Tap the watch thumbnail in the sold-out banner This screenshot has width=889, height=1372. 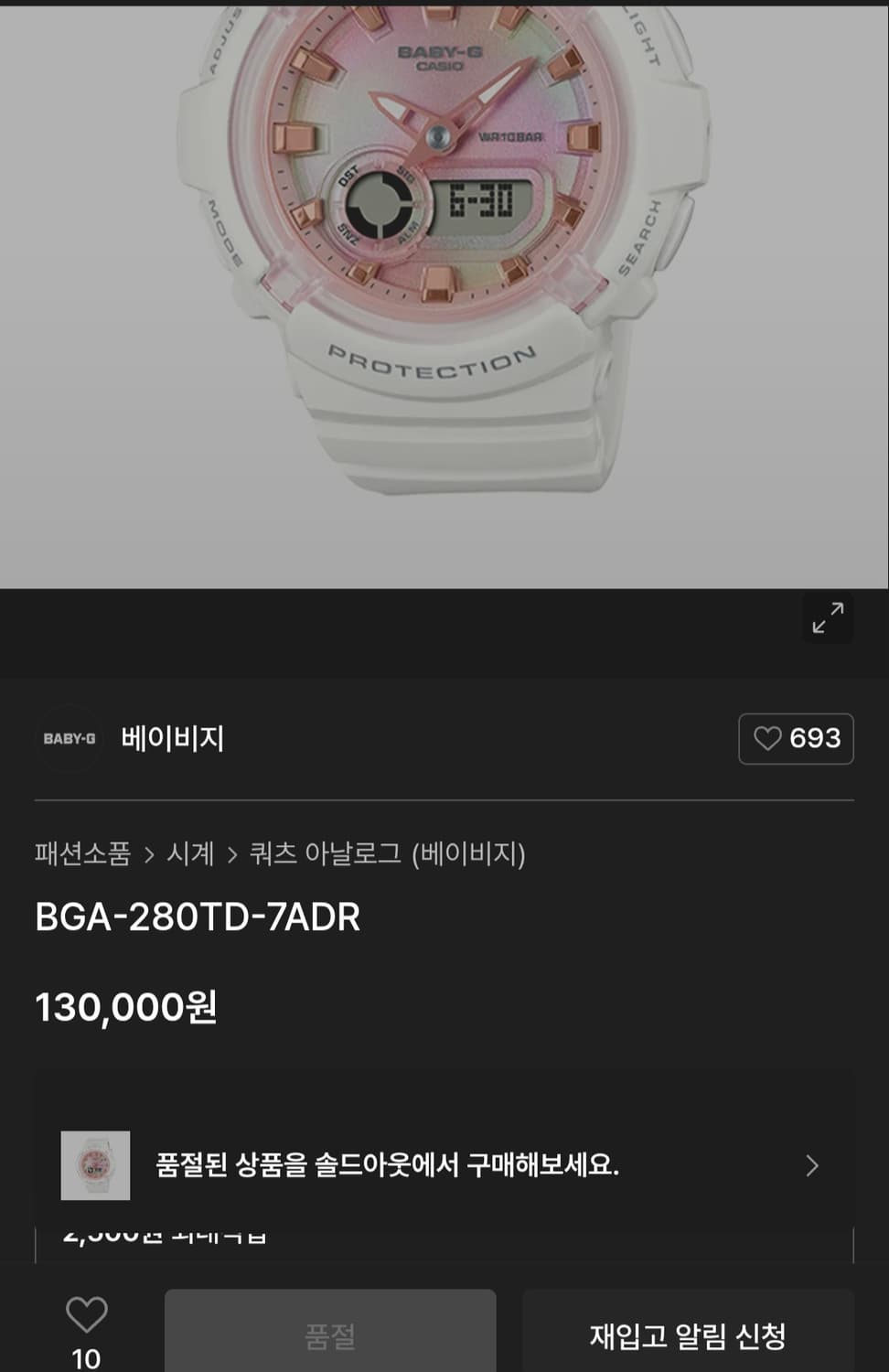(x=93, y=1165)
